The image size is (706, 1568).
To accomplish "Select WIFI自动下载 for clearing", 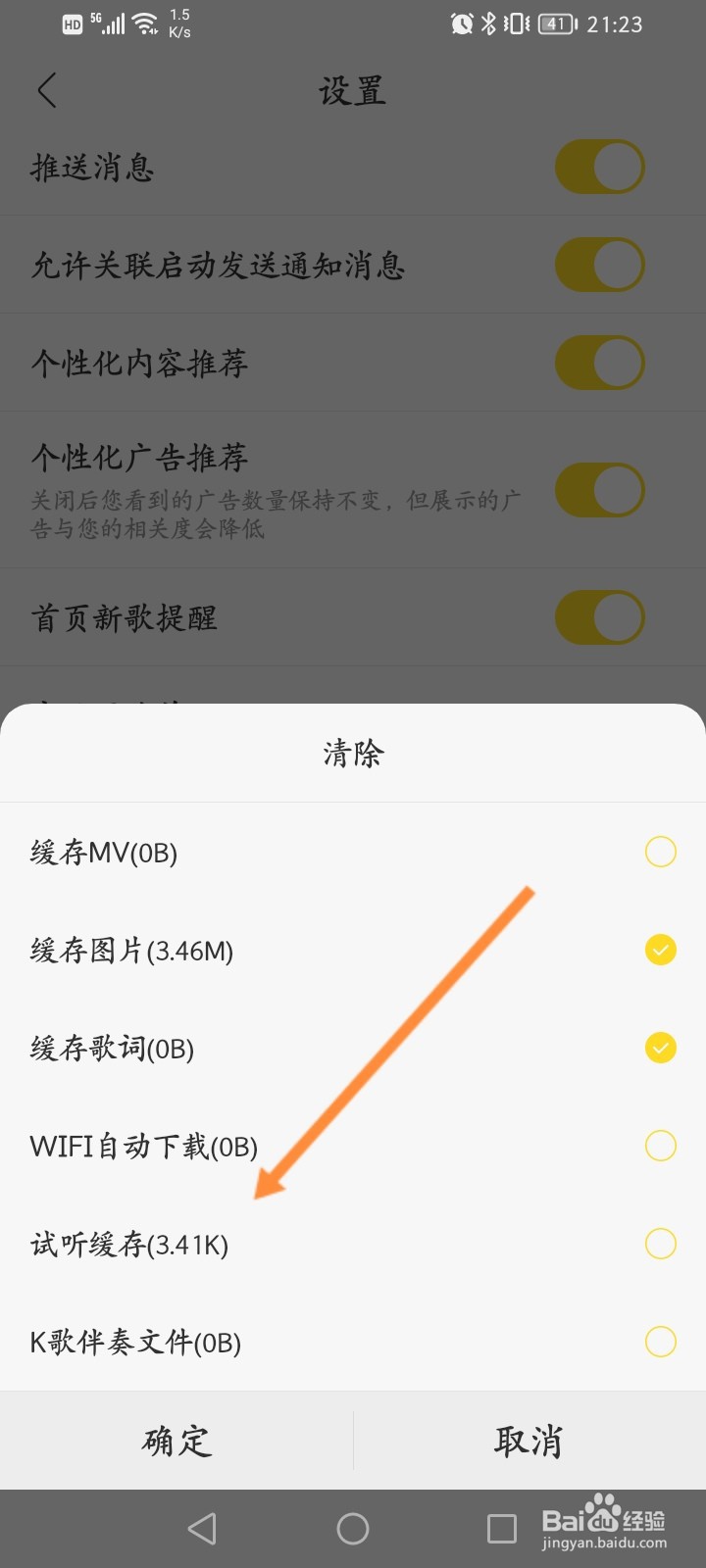I will click(x=660, y=1146).
